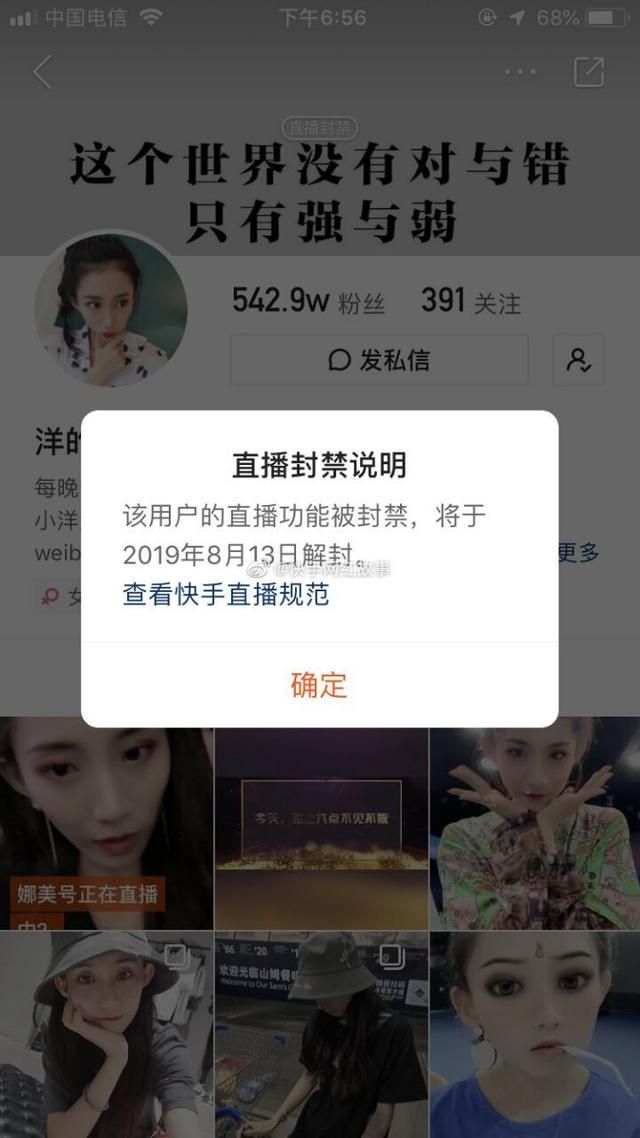Tap the share icon in the top bar

[x=588, y=72]
